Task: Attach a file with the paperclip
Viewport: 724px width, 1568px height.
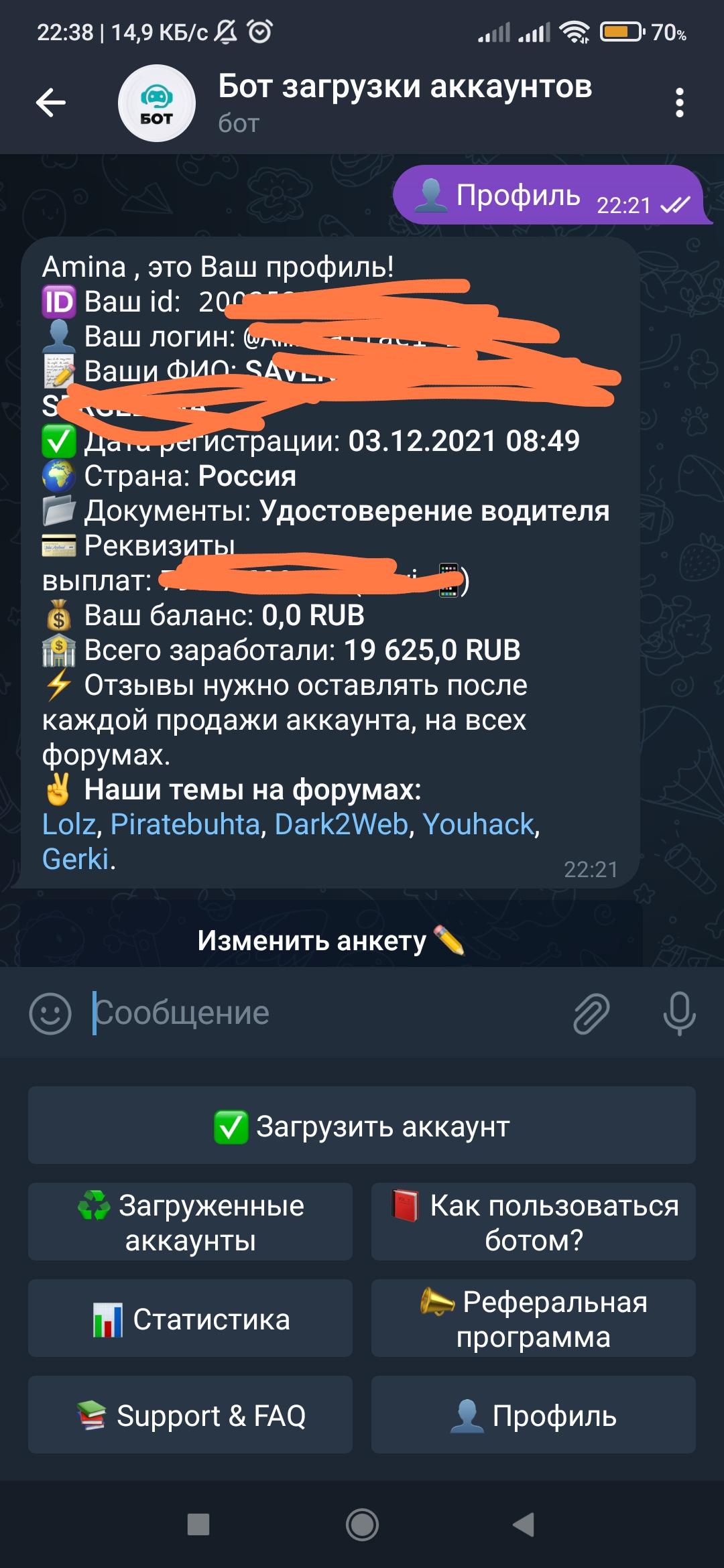Action: [591, 1013]
